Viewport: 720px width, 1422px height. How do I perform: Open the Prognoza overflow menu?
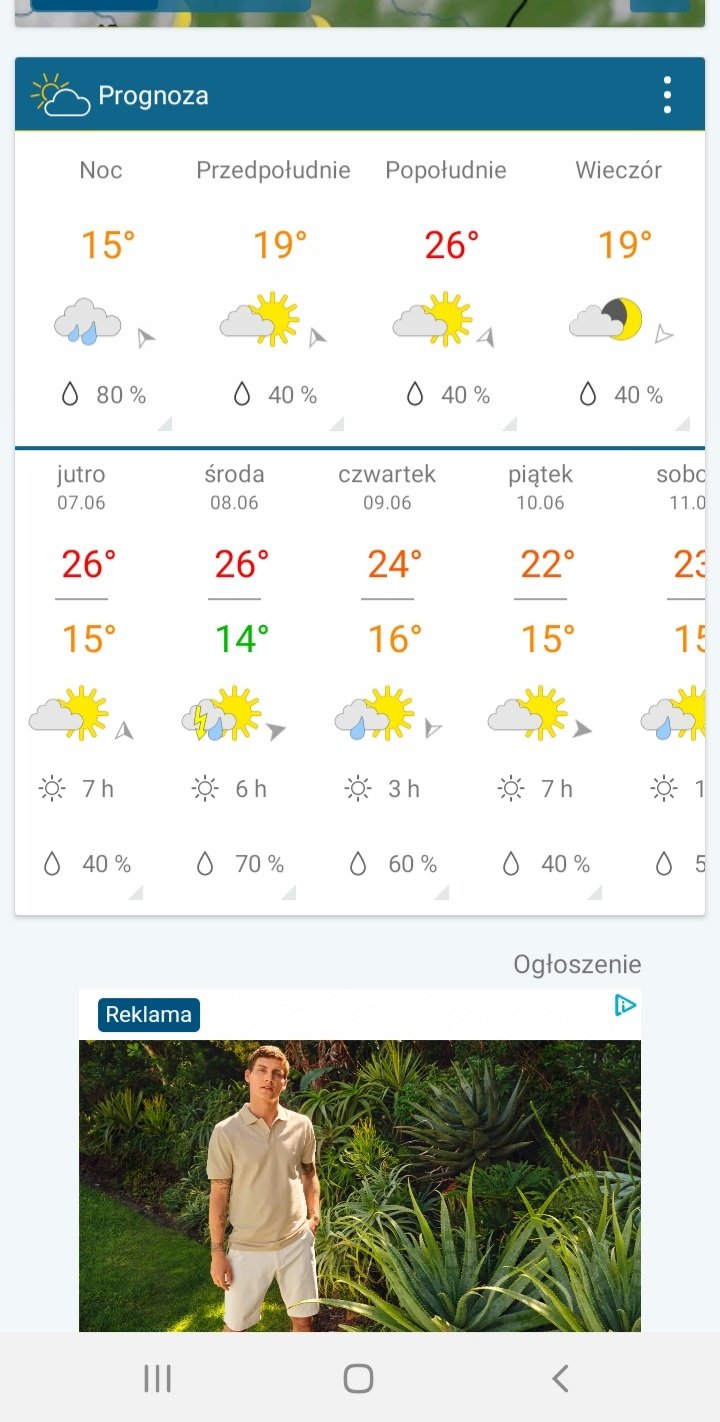(667, 95)
